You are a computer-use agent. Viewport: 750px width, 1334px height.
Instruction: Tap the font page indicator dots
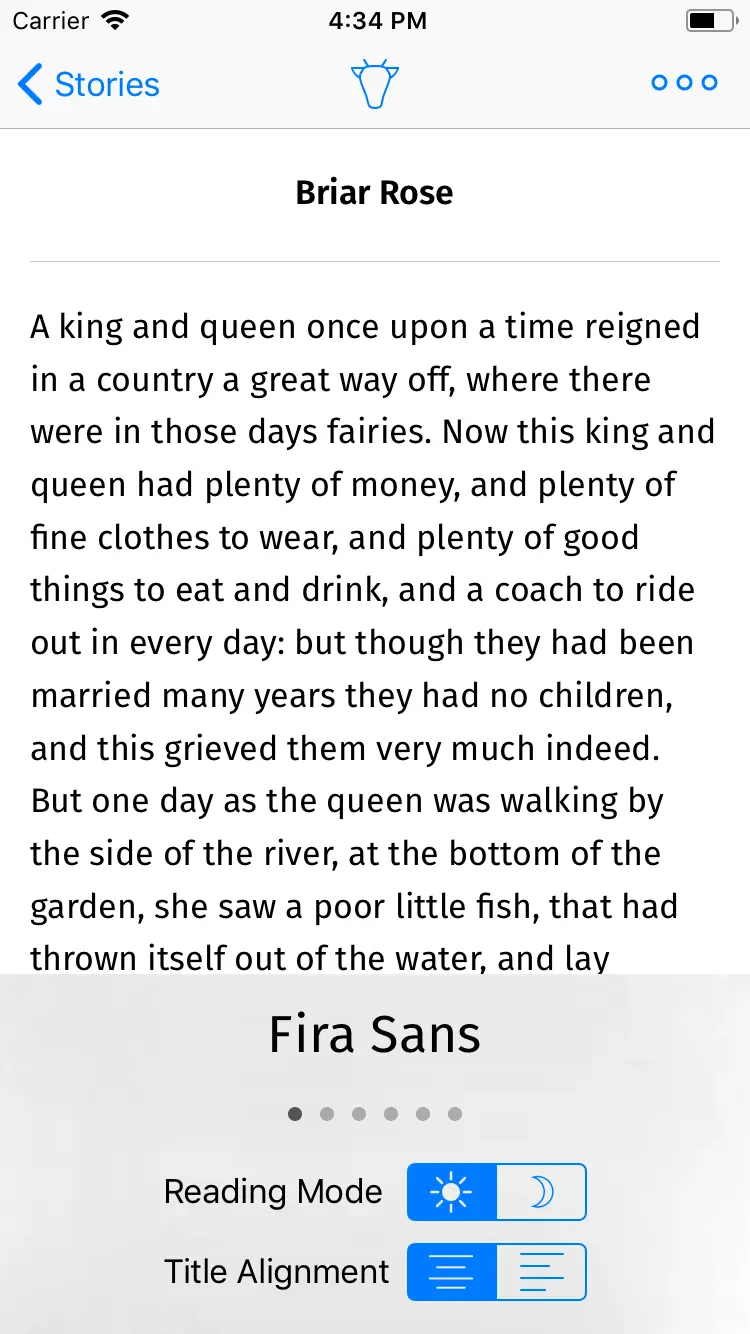[x=375, y=1114]
